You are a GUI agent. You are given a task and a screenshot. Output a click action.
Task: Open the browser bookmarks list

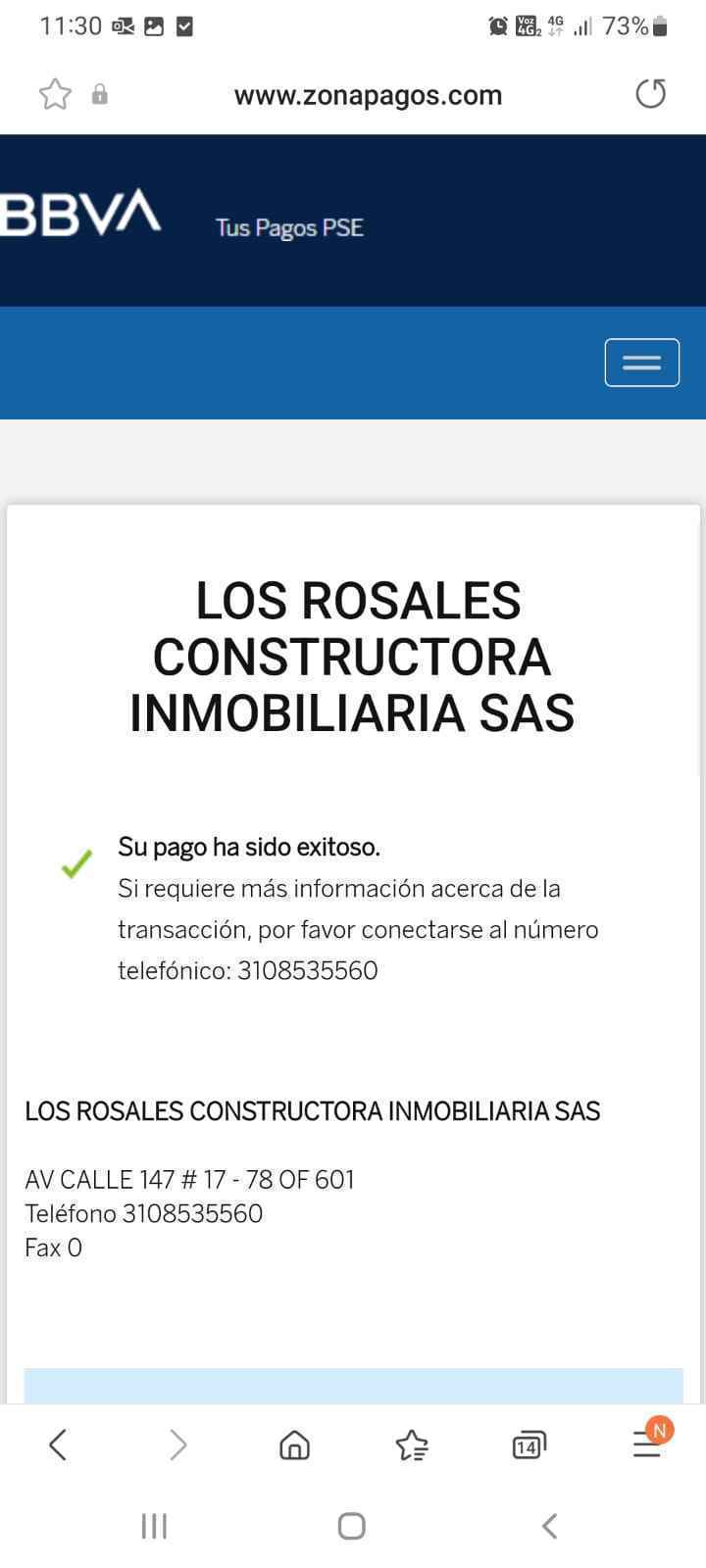tap(412, 1445)
